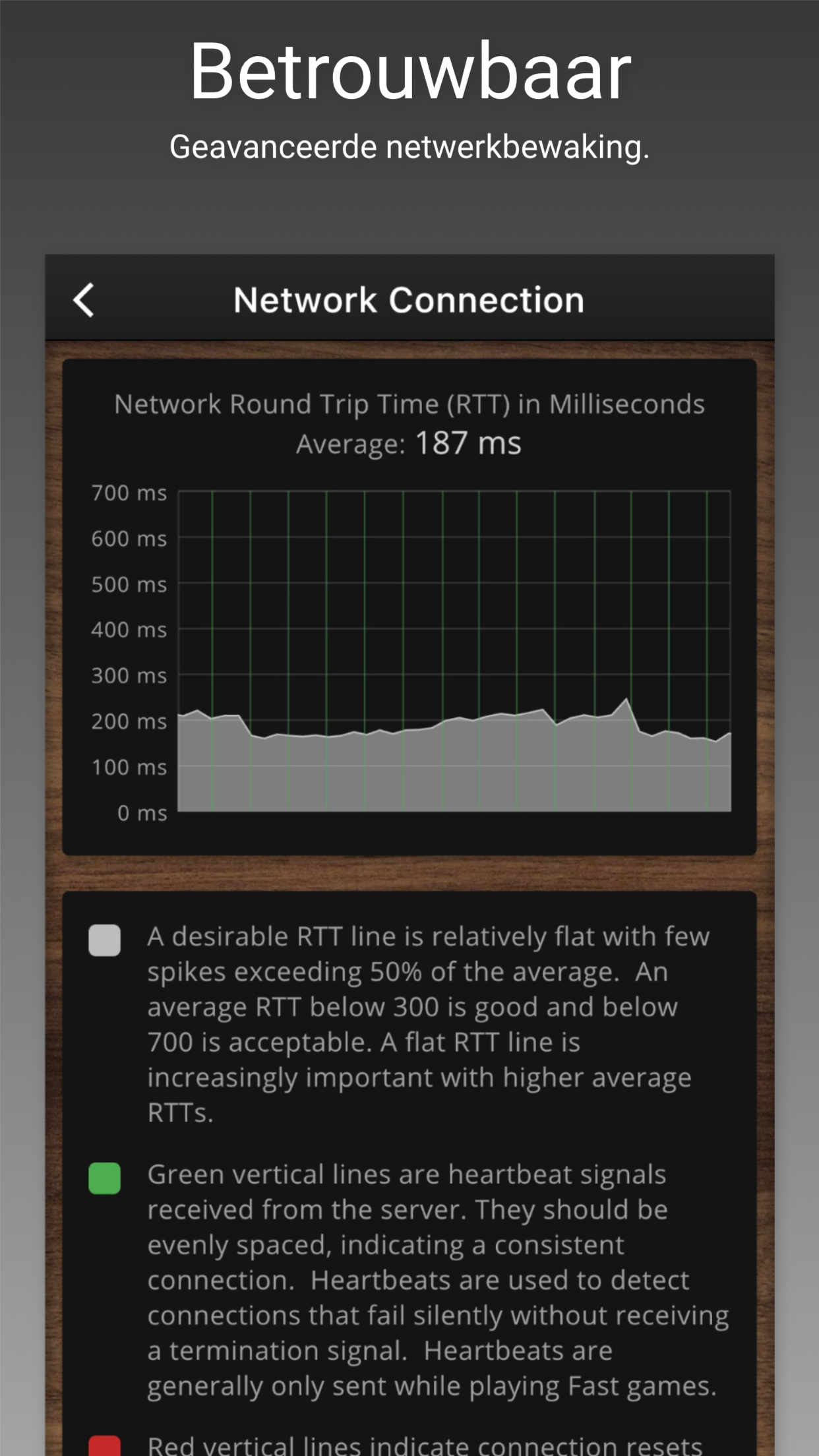Tap the RTT graph area
Screen dimensions: 819x1456
coord(455,653)
